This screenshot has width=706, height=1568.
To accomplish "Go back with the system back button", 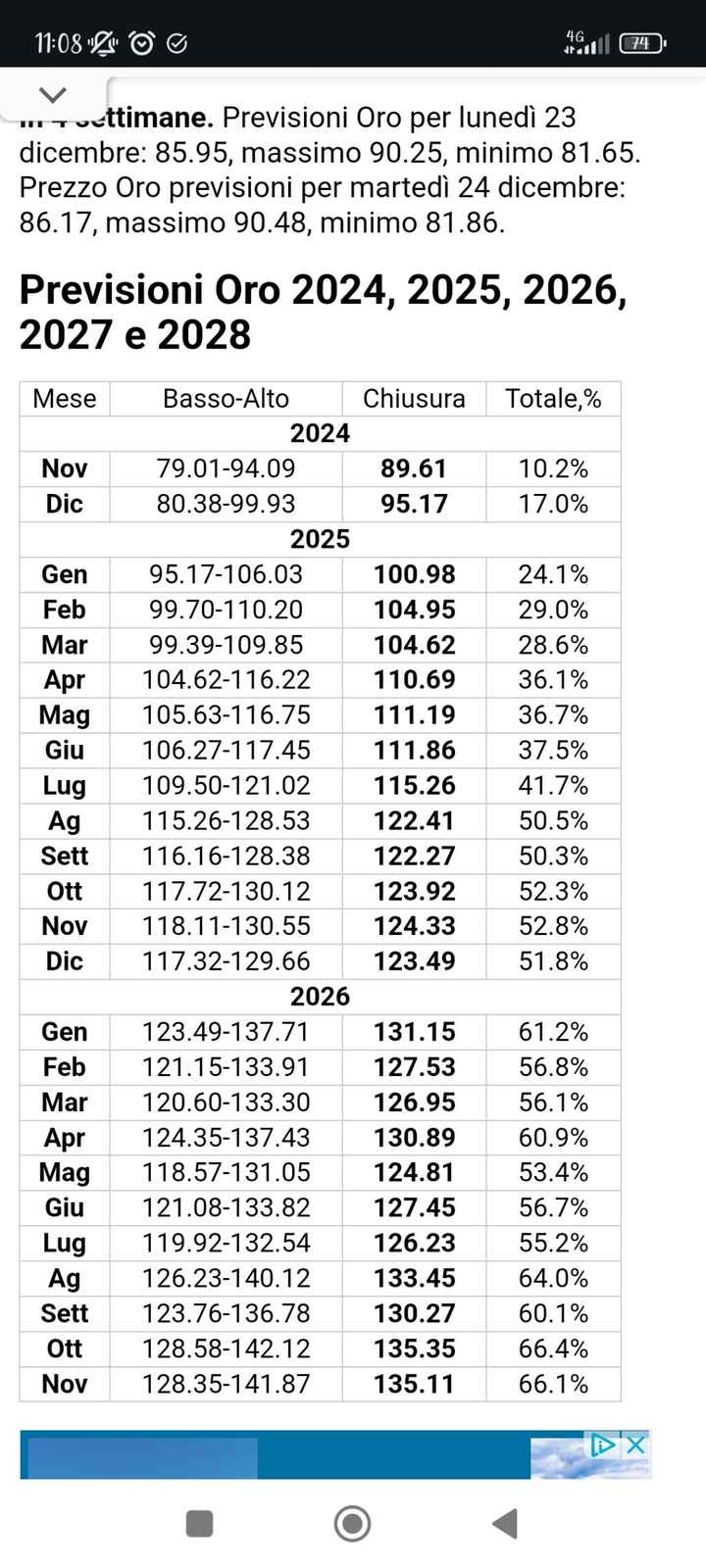I will [x=504, y=1524].
